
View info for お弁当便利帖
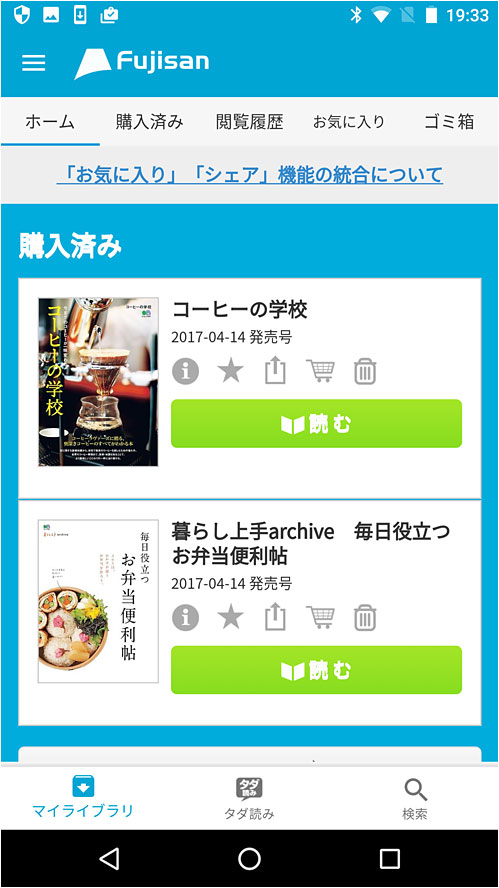tap(185, 617)
